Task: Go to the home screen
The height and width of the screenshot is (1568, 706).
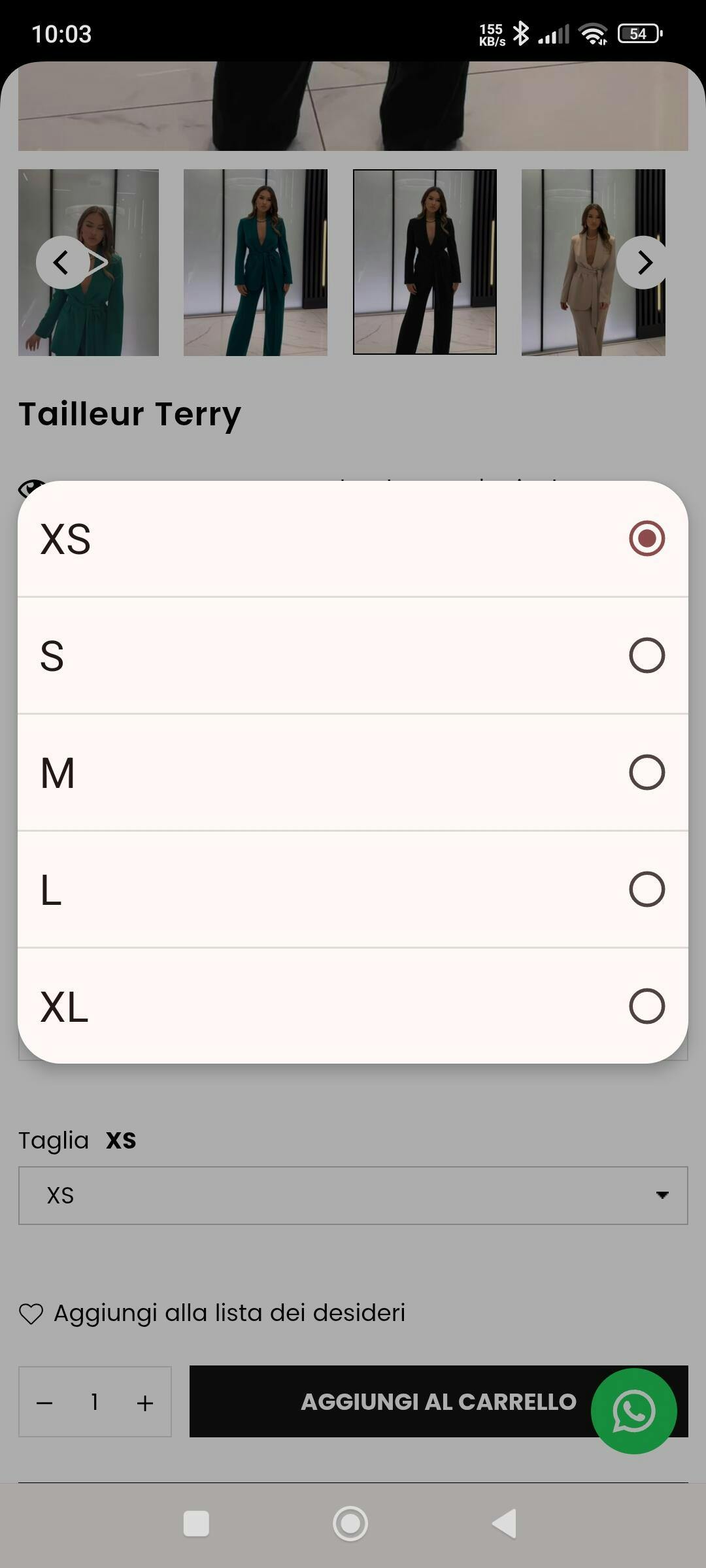Action: tap(350, 1524)
